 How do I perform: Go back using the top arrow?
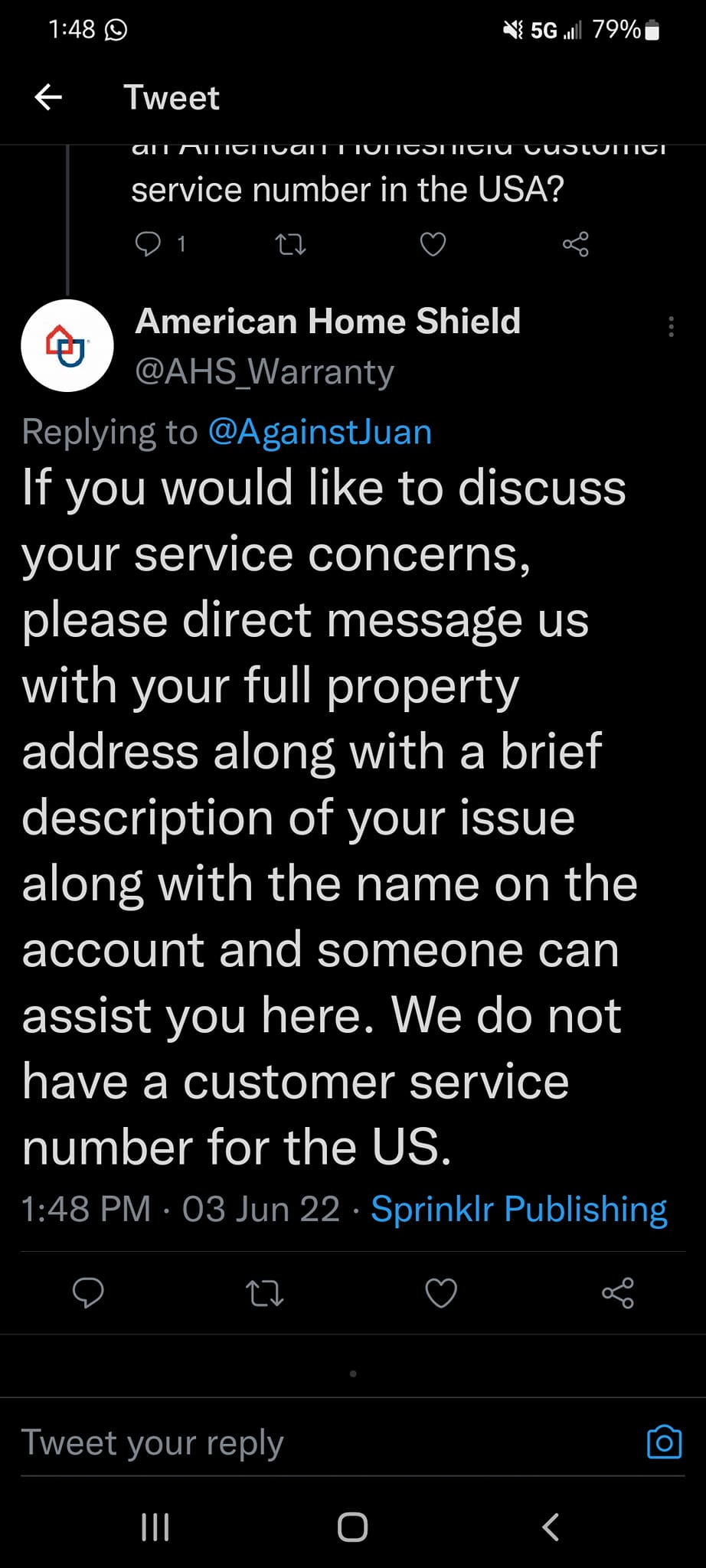coord(48,97)
